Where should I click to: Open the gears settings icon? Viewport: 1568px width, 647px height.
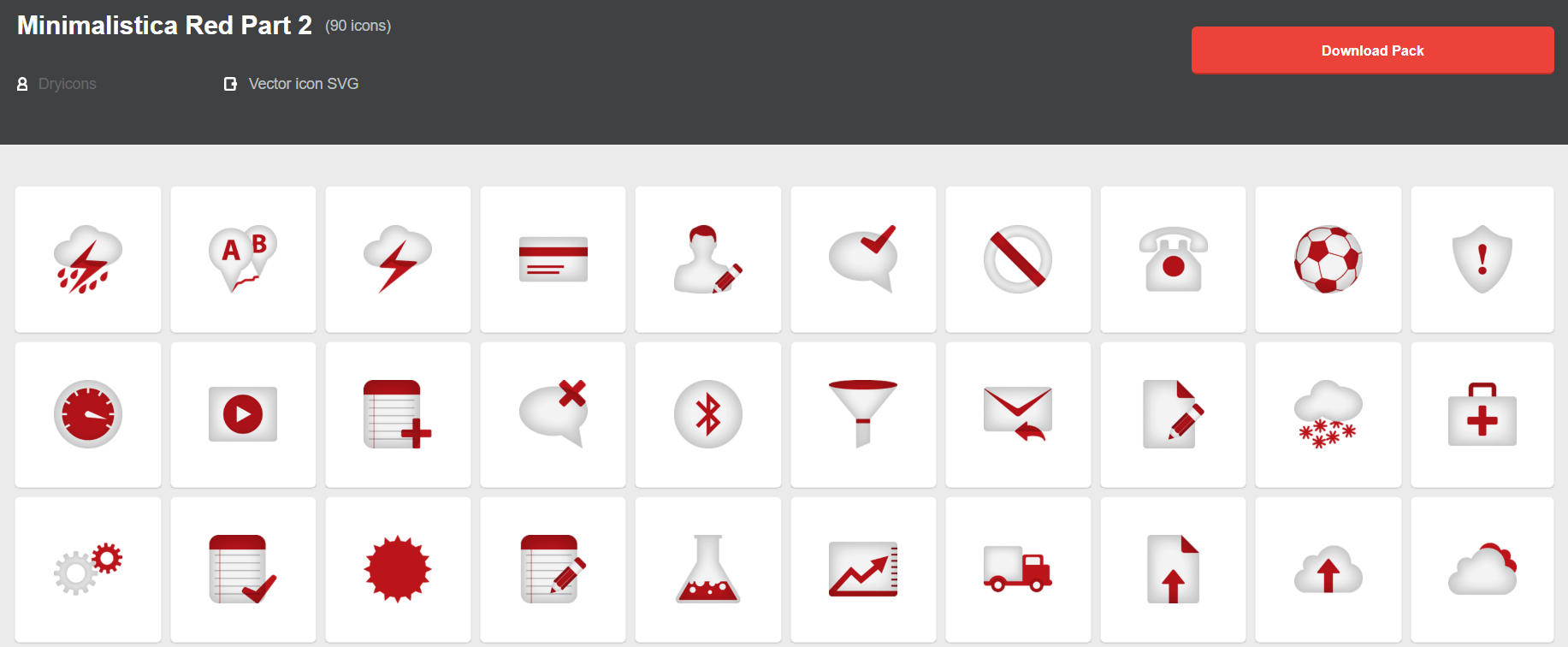88,569
